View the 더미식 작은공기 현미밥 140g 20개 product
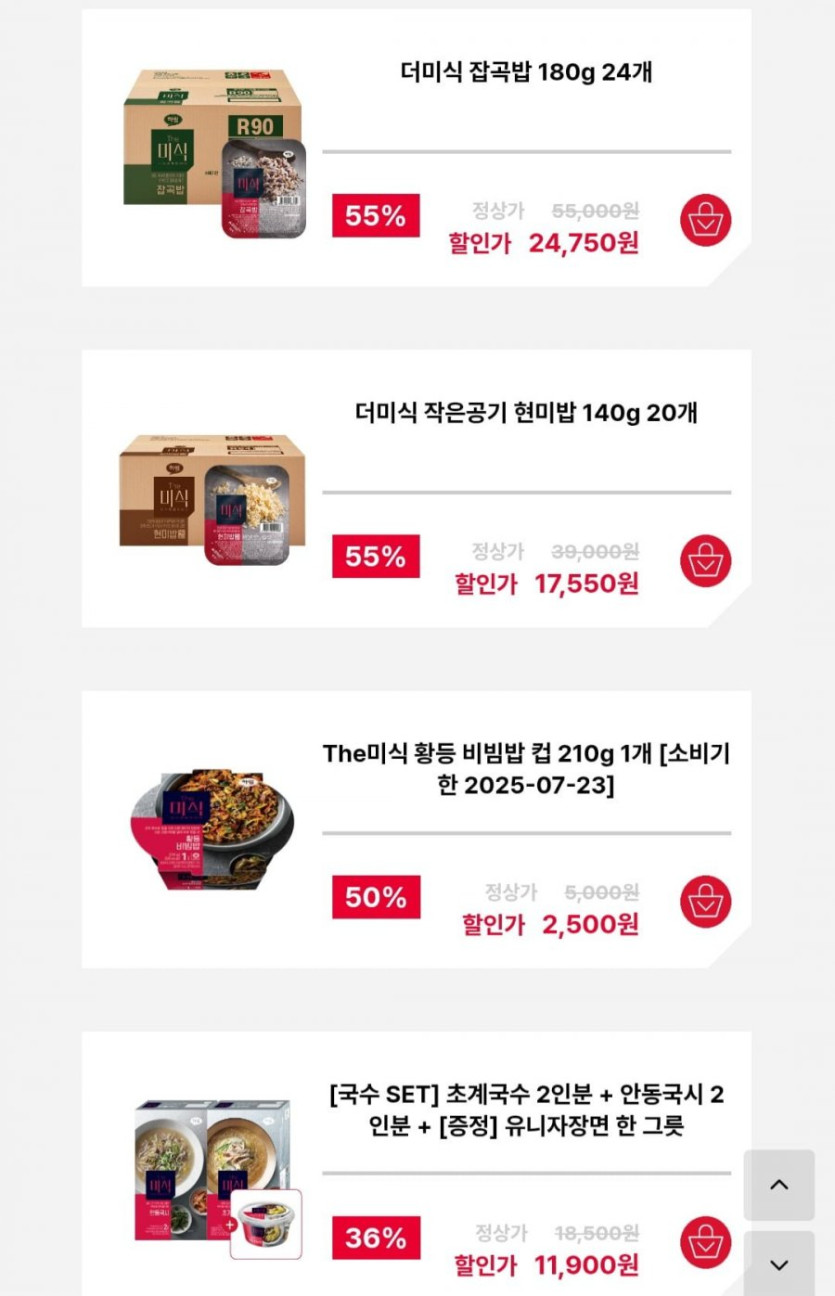The image size is (835, 1296). (x=525, y=413)
